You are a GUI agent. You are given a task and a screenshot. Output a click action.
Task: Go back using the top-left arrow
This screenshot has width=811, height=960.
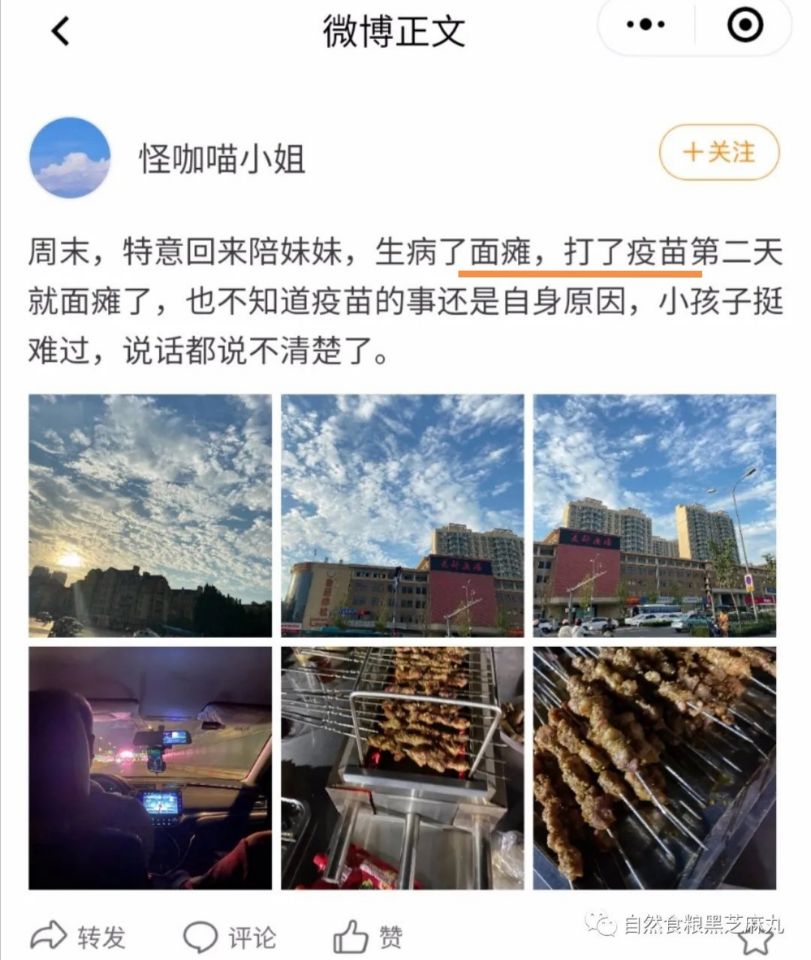[x=61, y=32]
